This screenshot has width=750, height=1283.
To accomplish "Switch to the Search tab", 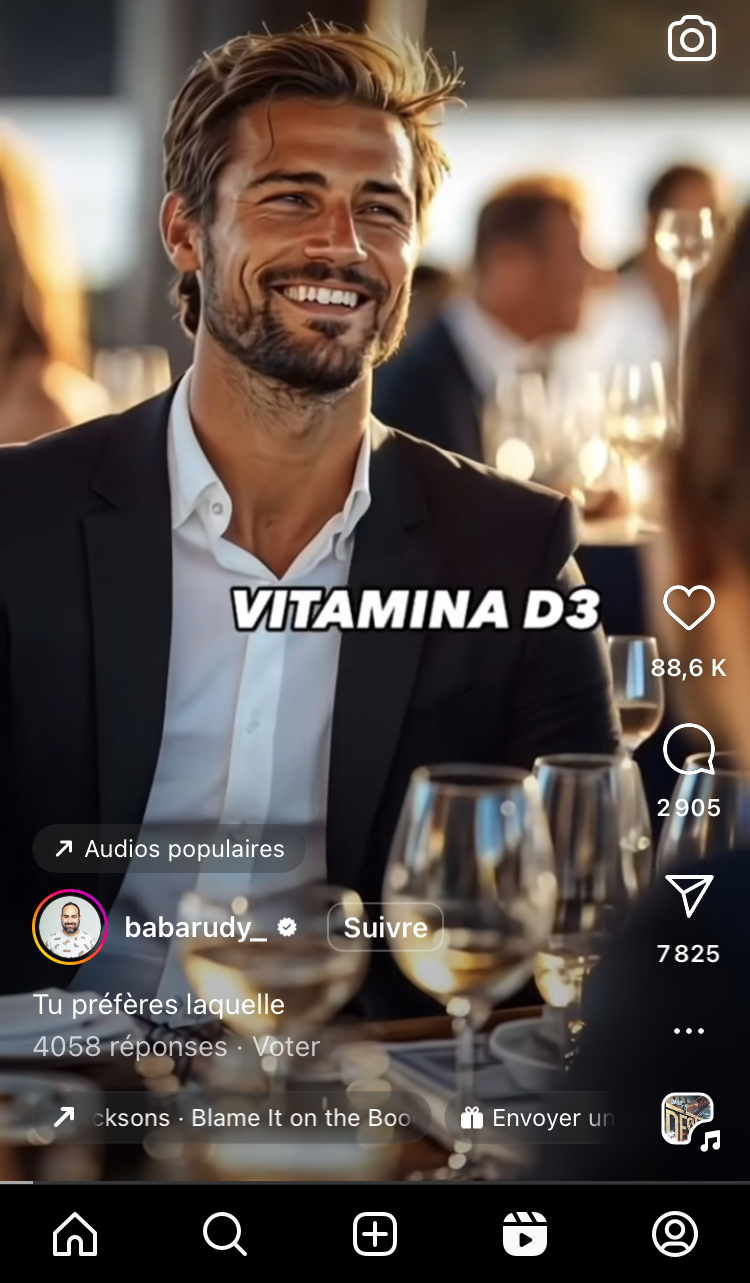I will (225, 1234).
